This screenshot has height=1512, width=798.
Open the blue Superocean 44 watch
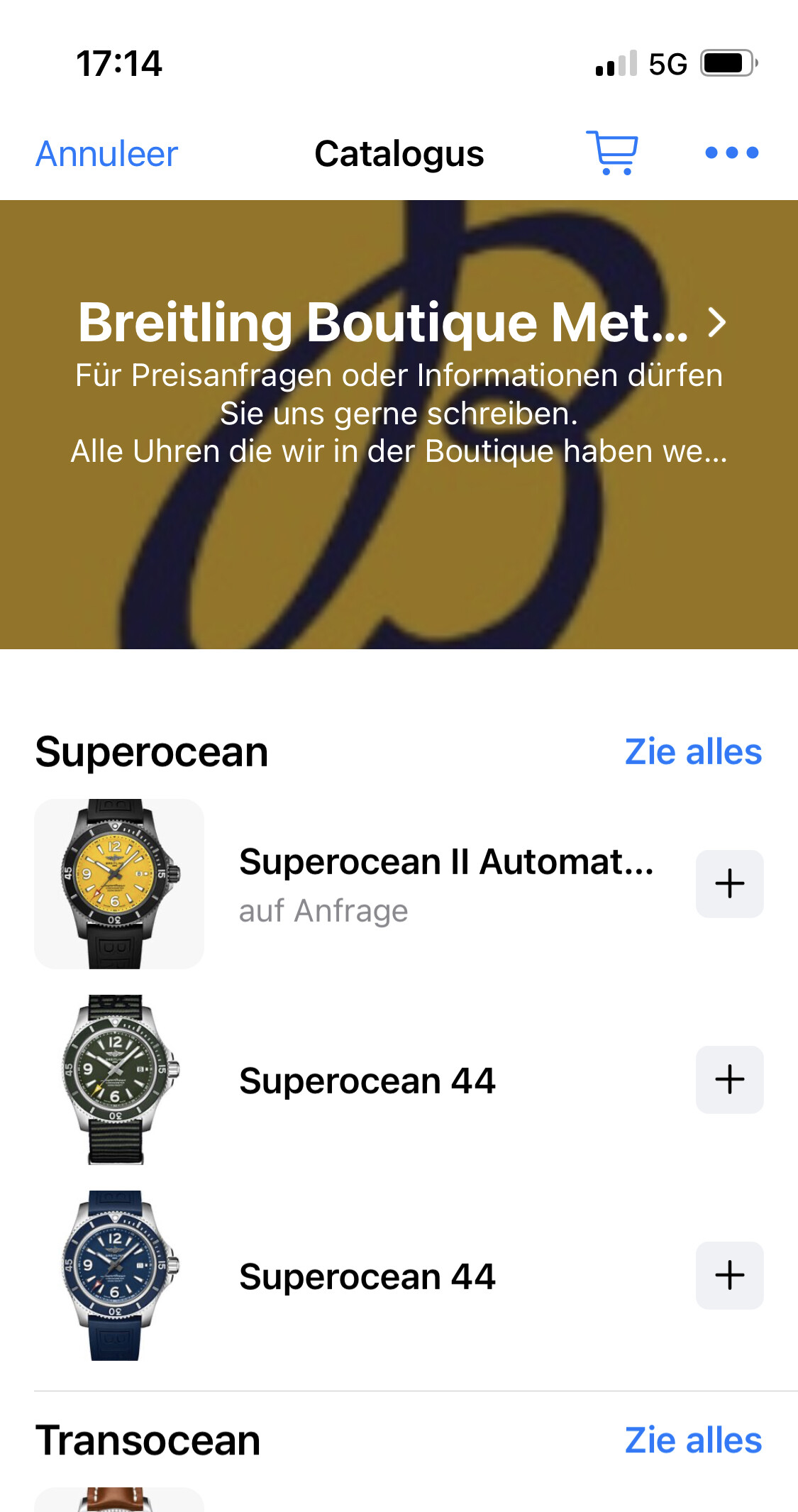367,1276
